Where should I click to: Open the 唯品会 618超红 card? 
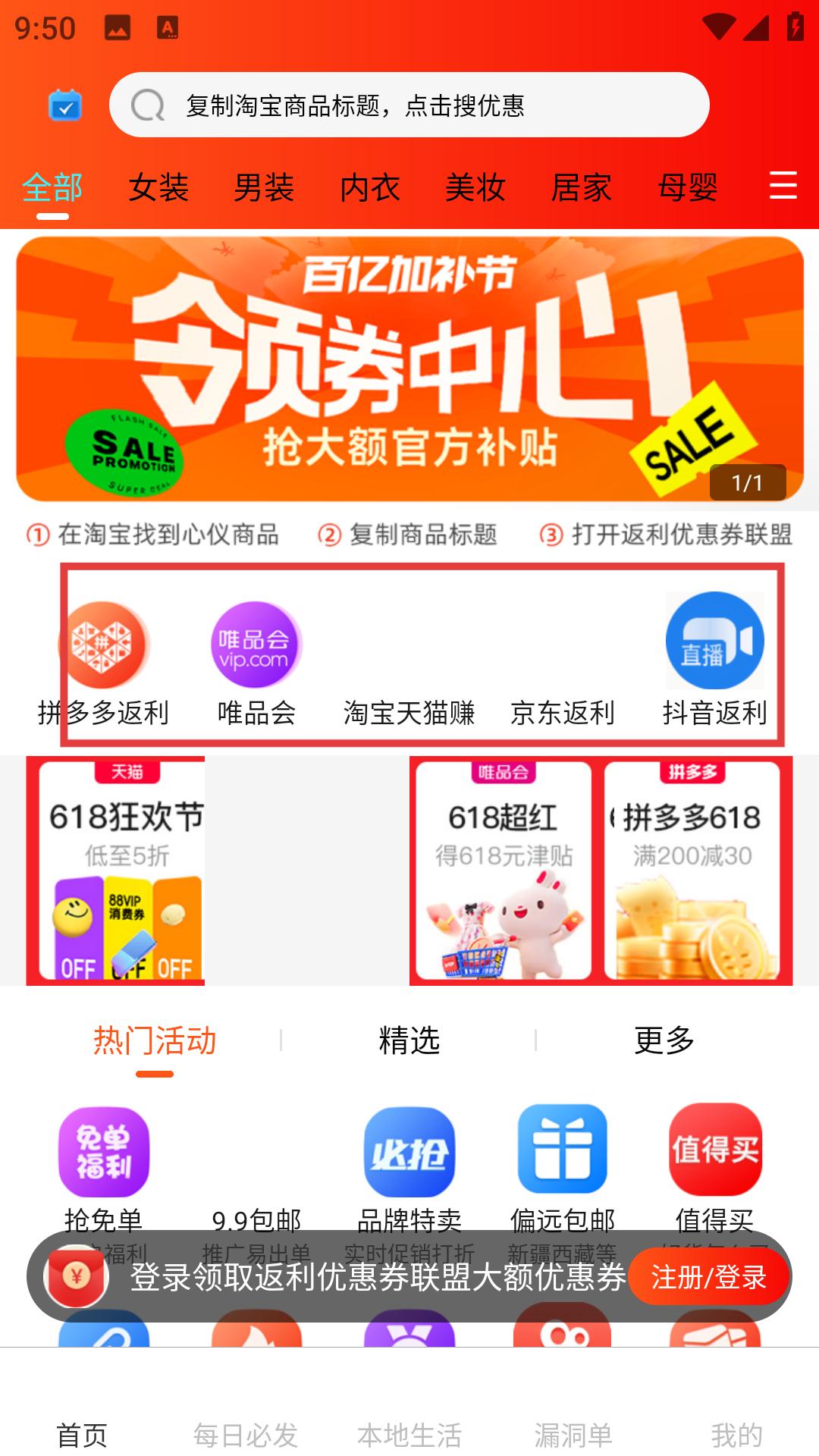pyautogui.click(x=504, y=872)
